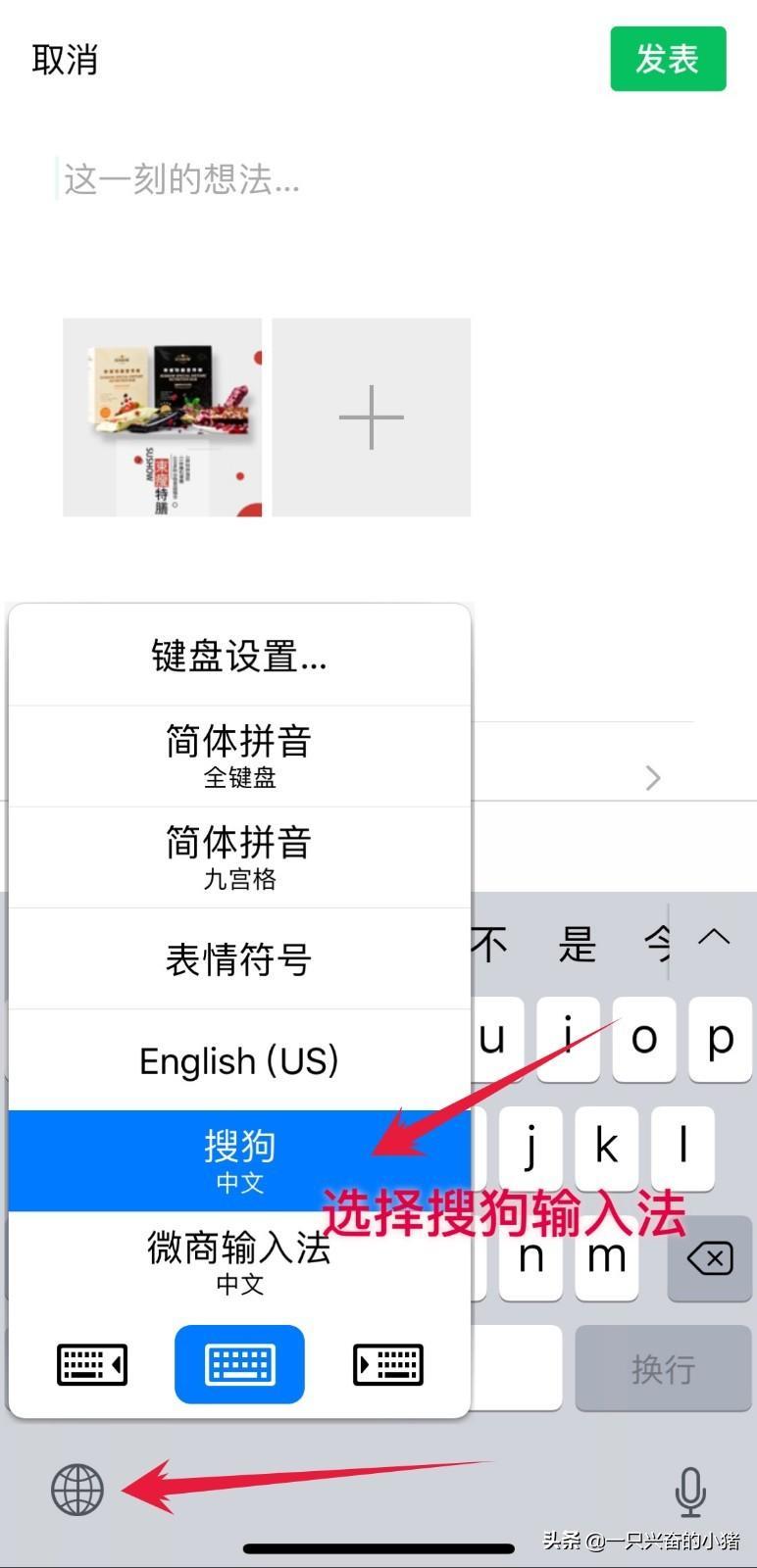Viewport: 757px width, 1568px height.
Task: Select 简体拼音 九宫格 keyboard
Action: 239,857
